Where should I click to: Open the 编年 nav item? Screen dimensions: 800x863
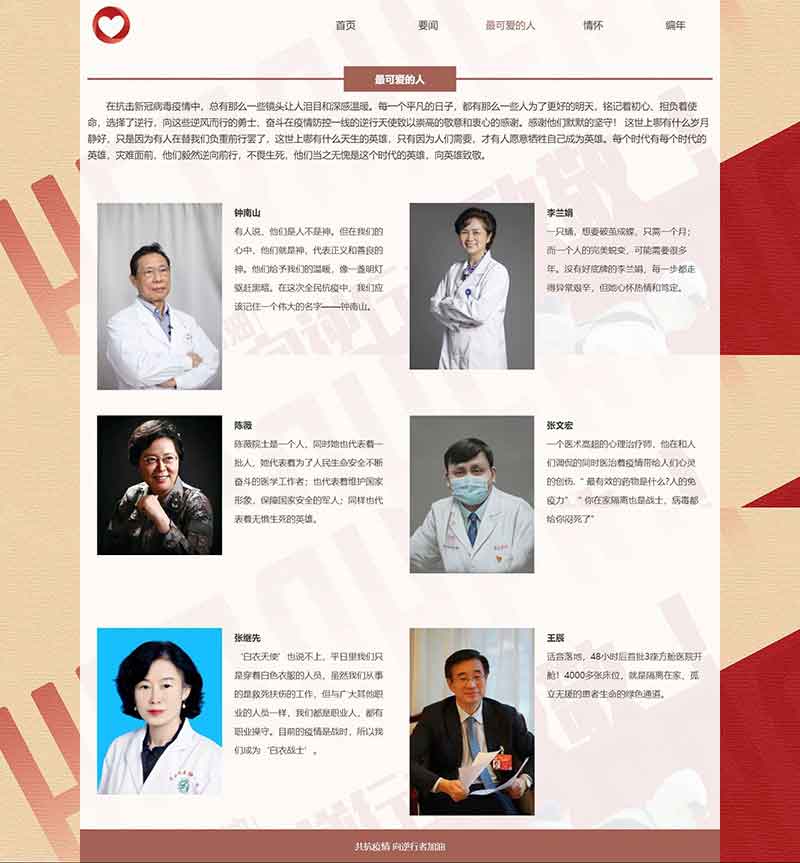pos(675,25)
